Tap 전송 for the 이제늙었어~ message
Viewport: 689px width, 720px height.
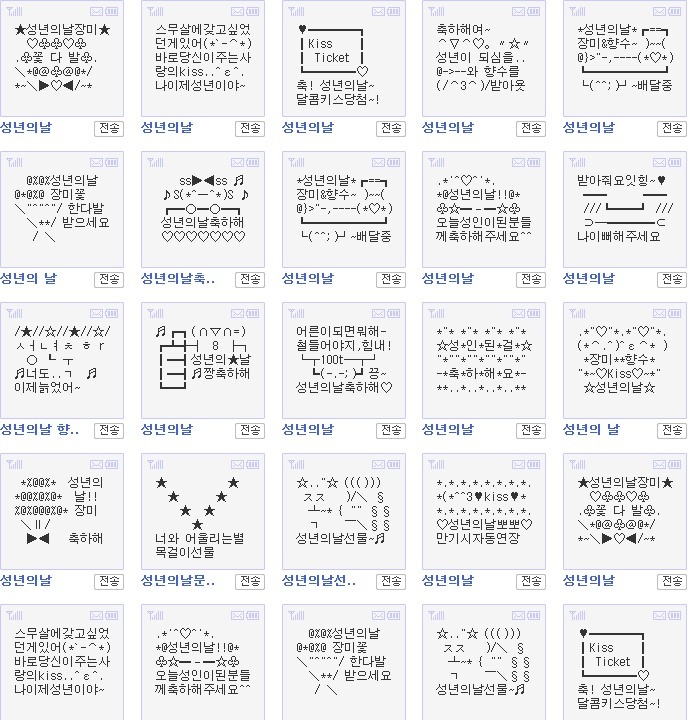click(x=109, y=430)
